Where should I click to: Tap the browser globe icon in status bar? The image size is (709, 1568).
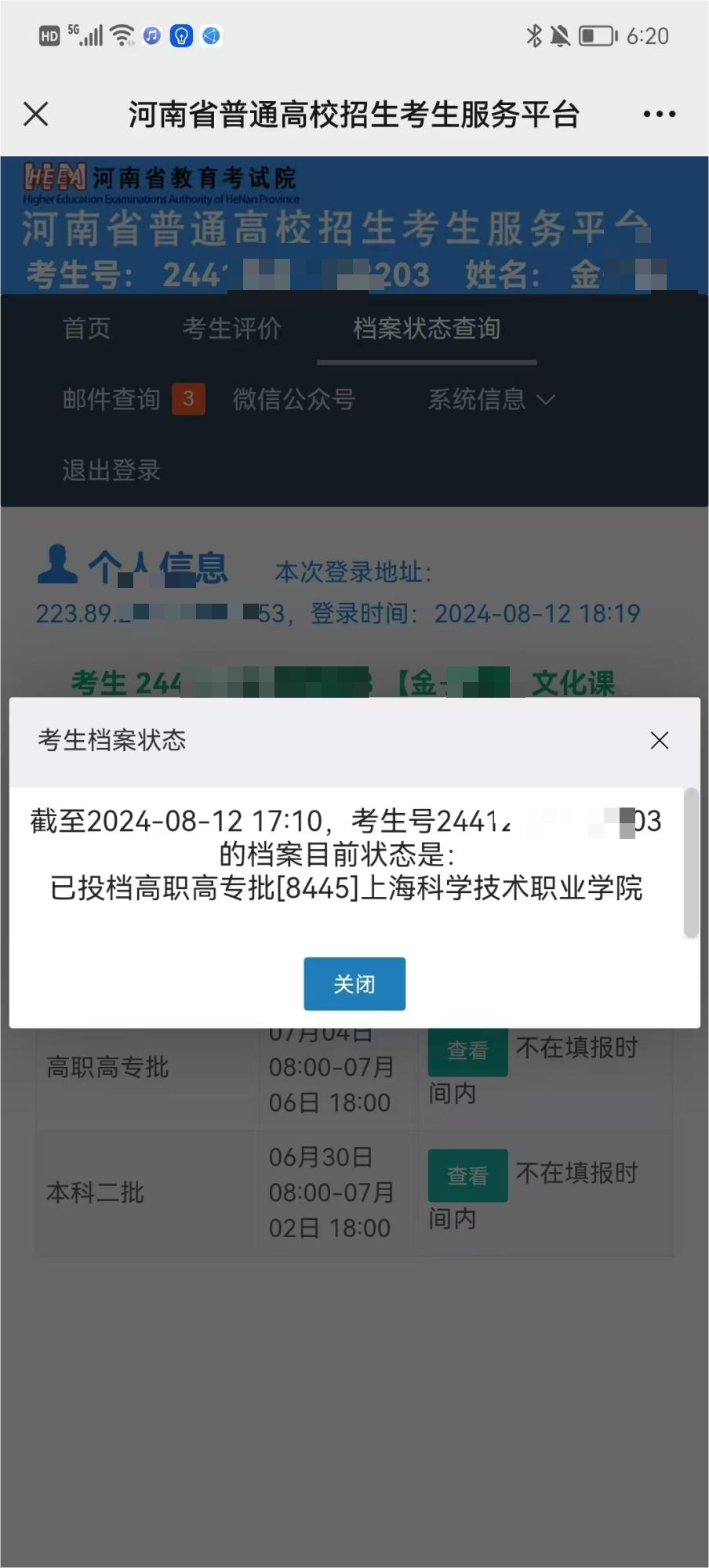[210, 36]
